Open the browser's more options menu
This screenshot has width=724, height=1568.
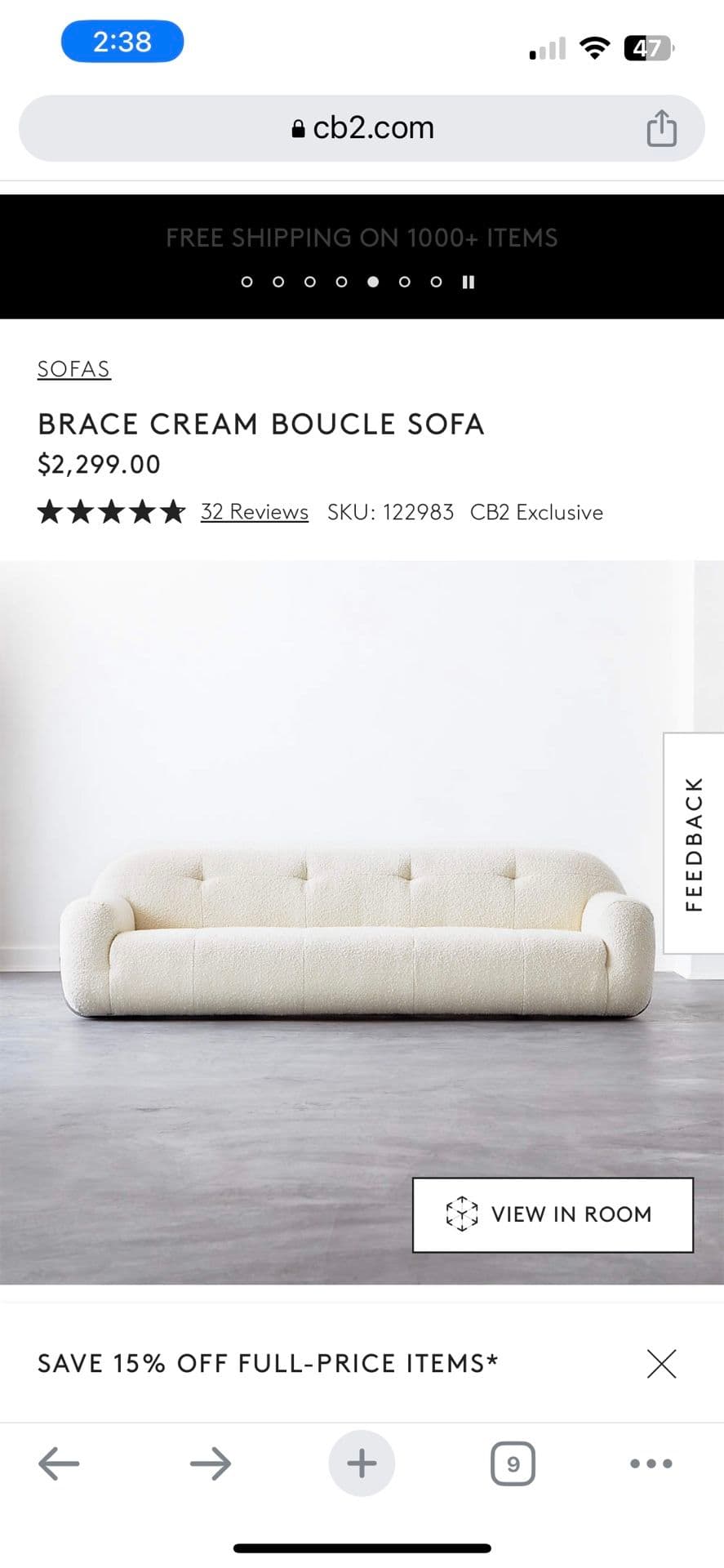651,1463
